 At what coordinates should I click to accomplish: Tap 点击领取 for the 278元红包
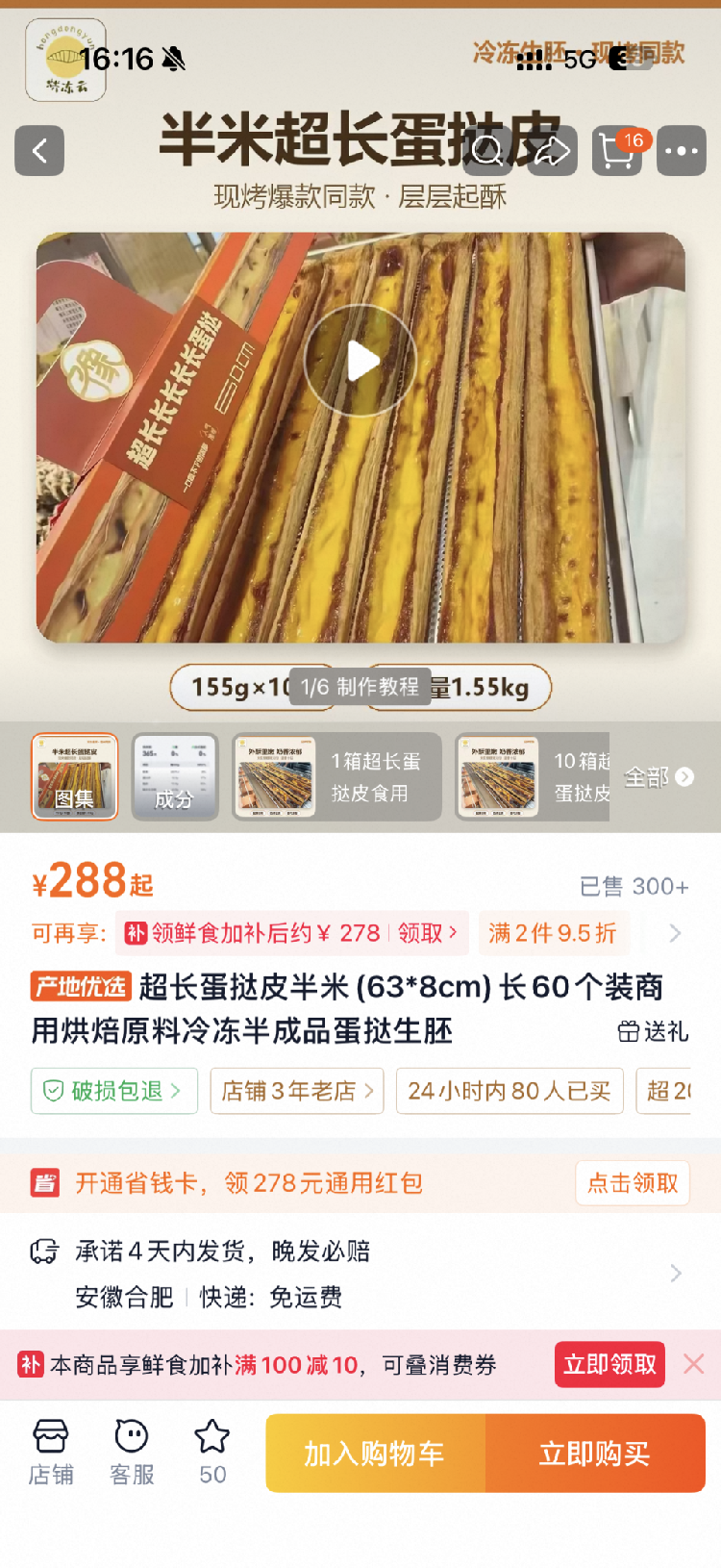click(633, 1183)
